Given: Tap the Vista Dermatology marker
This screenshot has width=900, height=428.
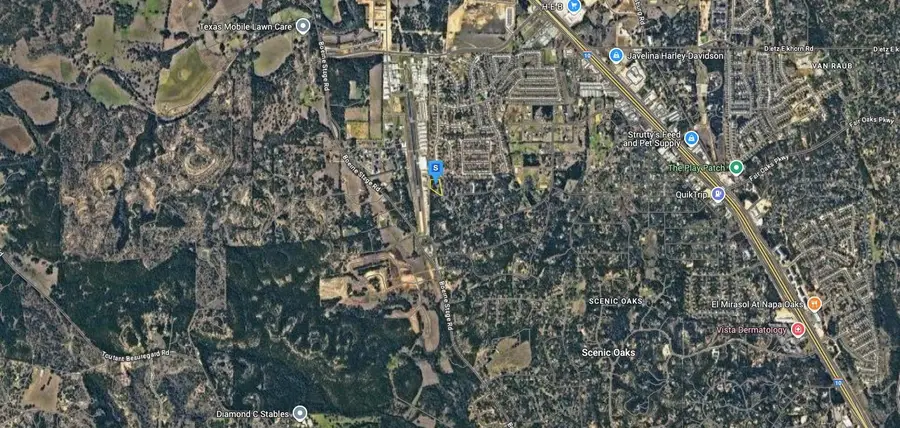Looking at the screenshot, I should pos(798,329).
